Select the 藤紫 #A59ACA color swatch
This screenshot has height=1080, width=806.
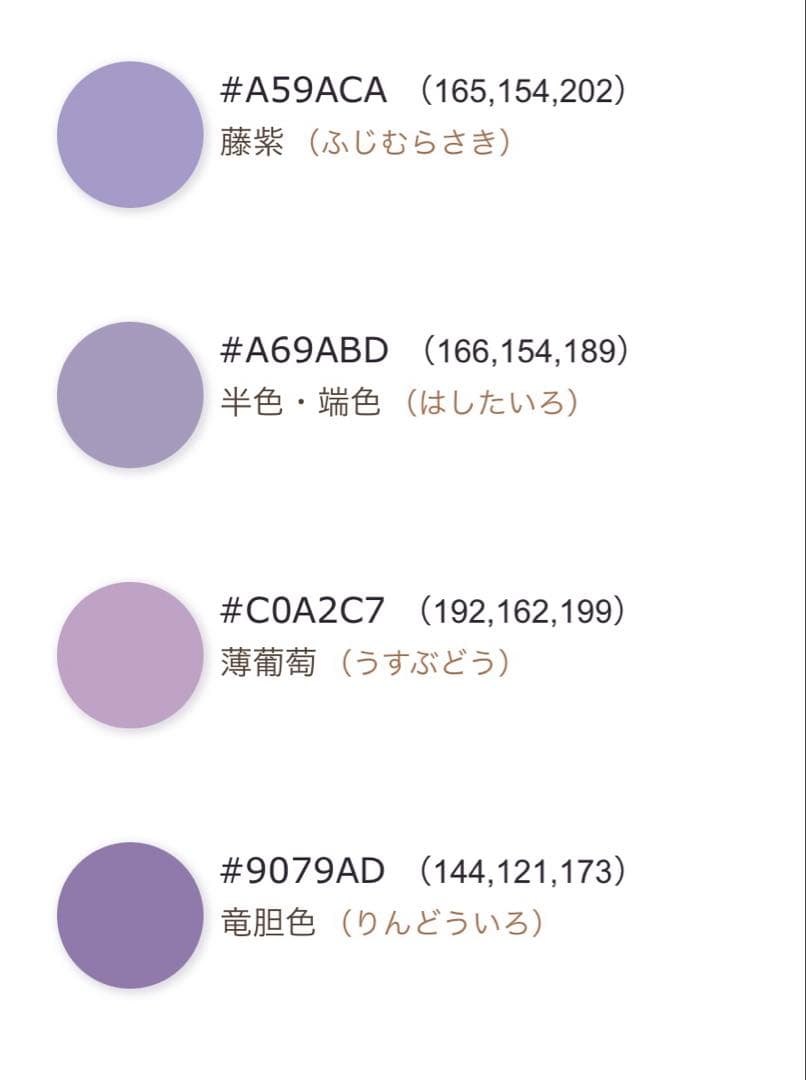(x=130, y=135)
